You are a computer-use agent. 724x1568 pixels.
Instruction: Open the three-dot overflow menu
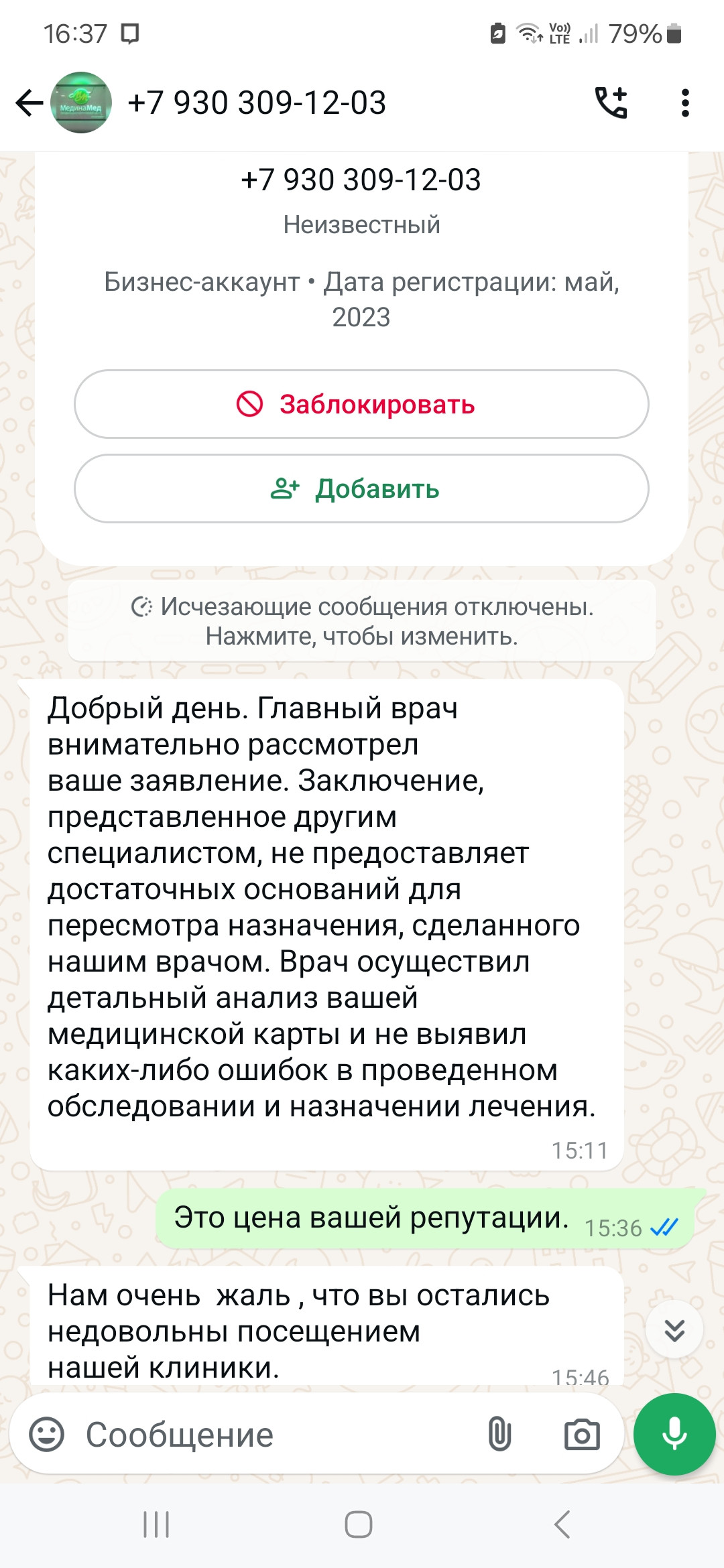pos(684,103)
